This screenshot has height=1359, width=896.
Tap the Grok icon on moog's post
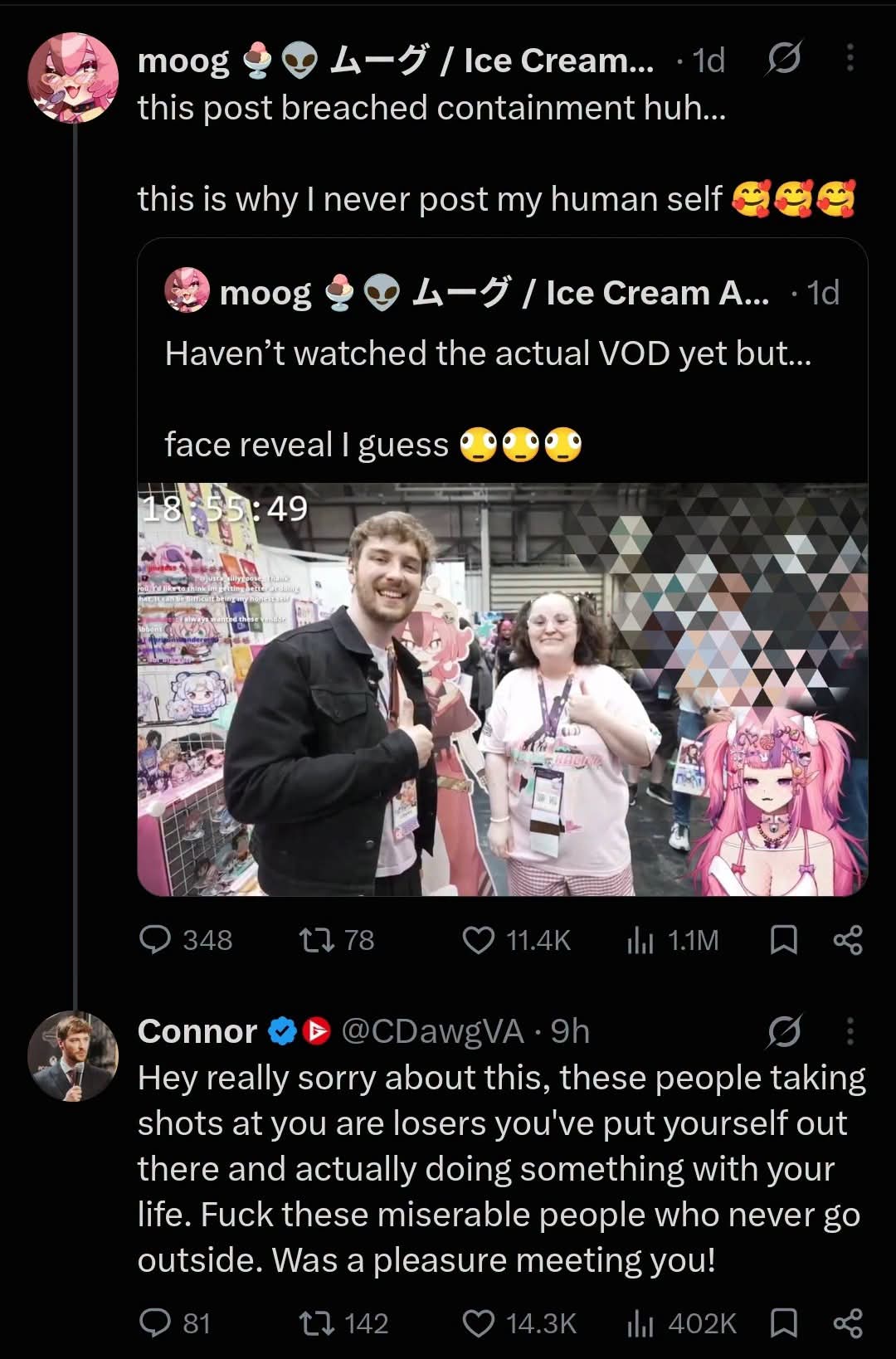click(784, 58)
